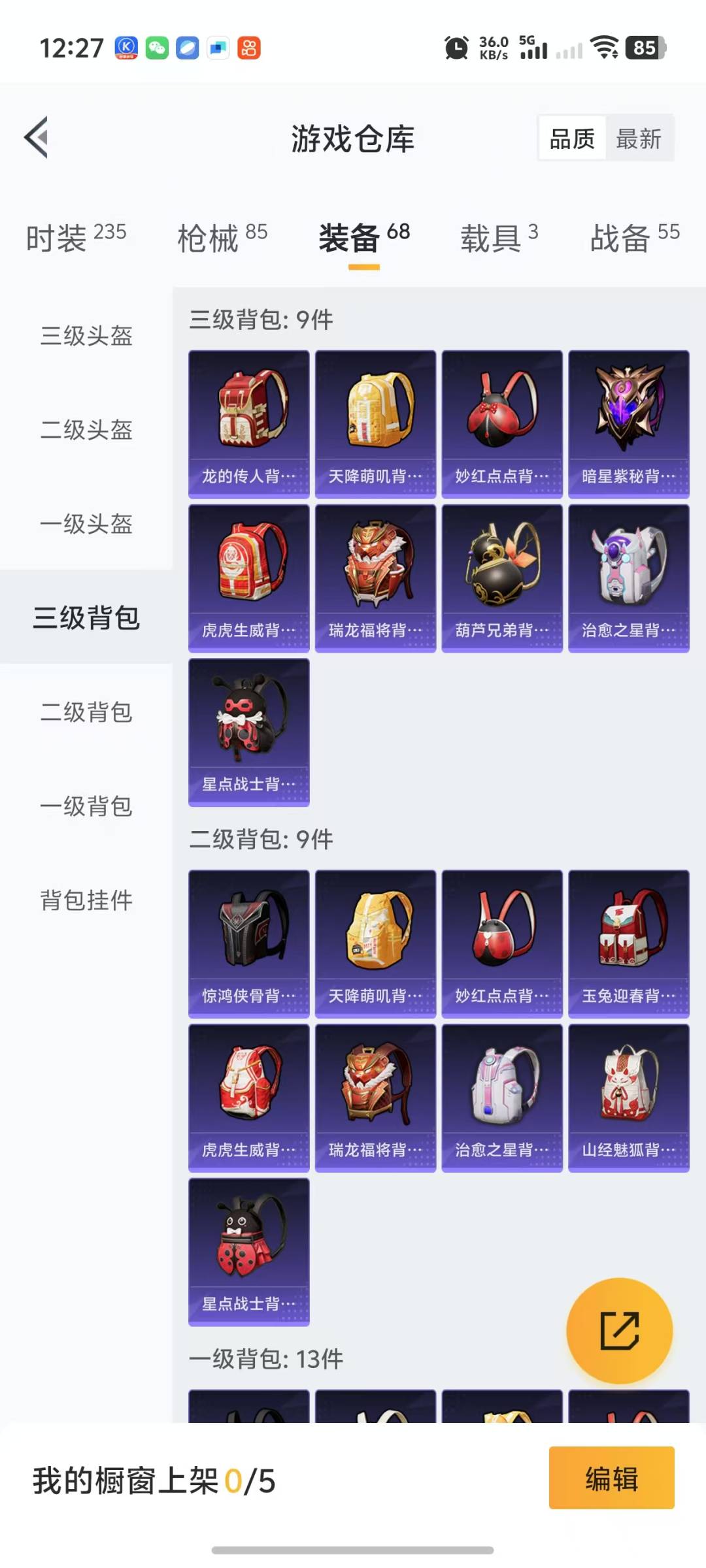Screen dimensions: 706x1568
Task: Open the 龙的传人背包 item
Action: pos(249,425)
